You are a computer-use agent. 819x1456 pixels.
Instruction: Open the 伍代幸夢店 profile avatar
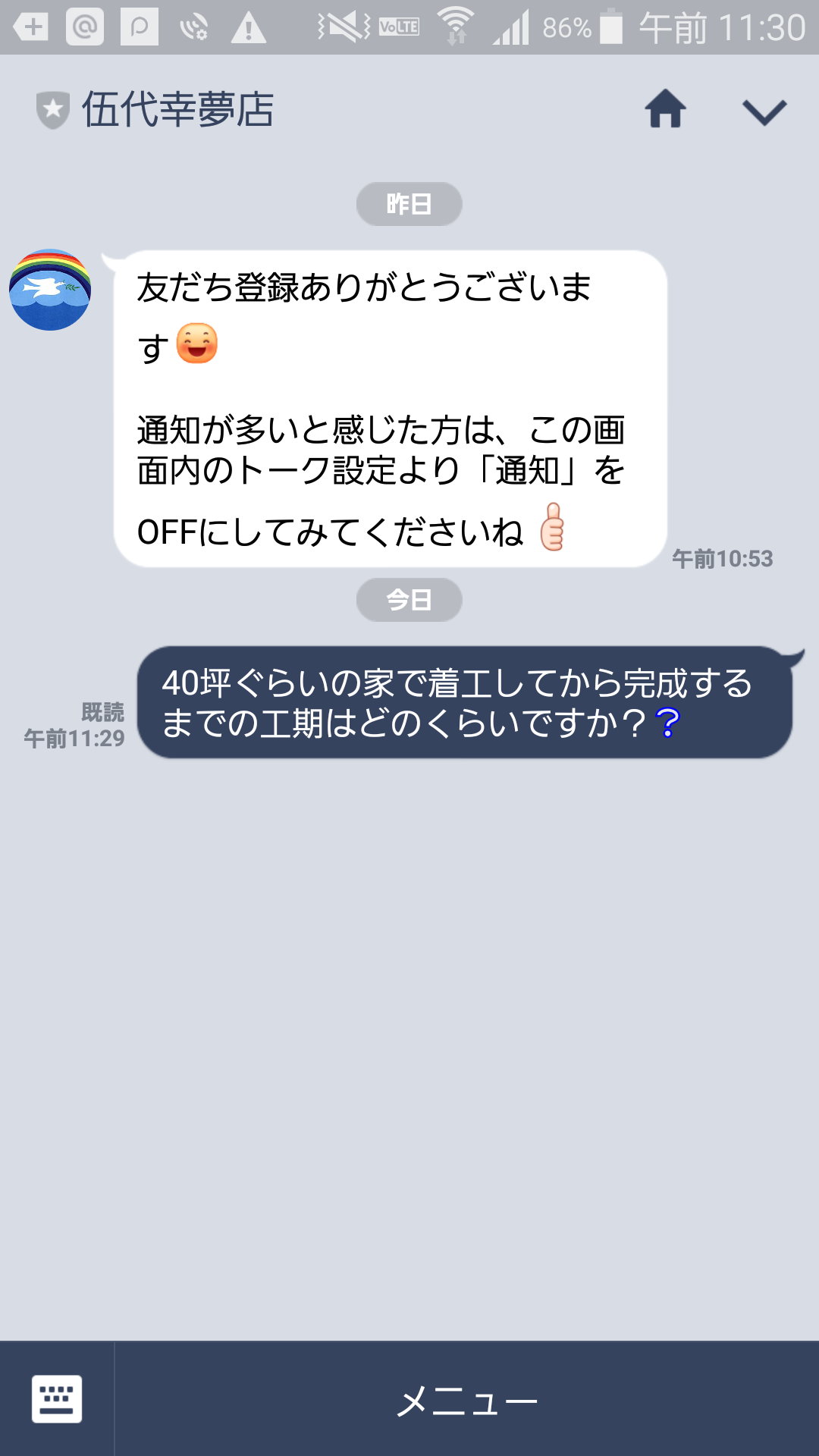pyautogui.click(x=50, y=290)
